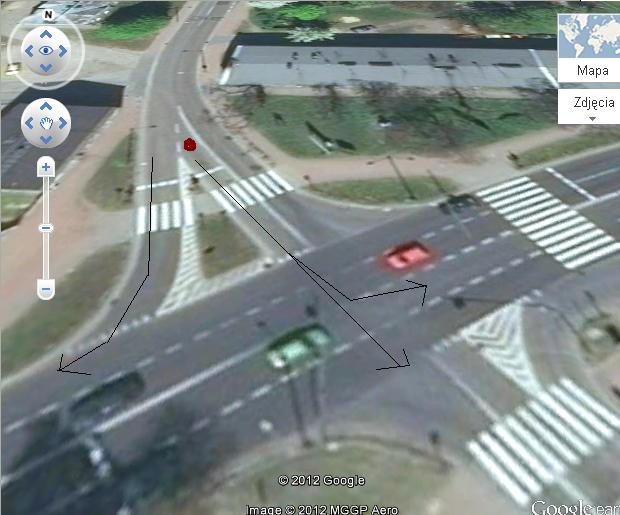
Task: Rotate view left with look joystick arrow
Action: 27,50
